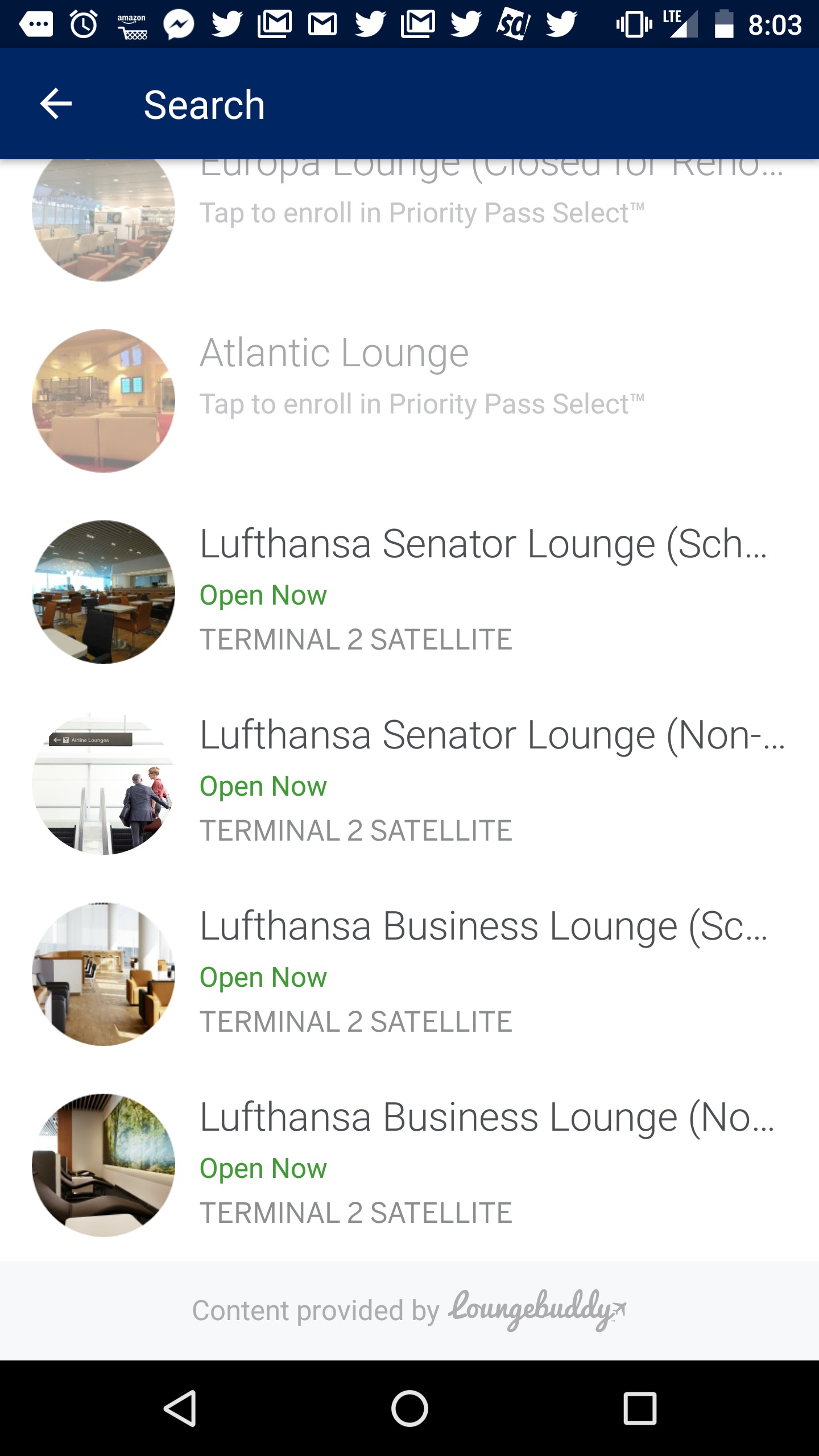Go back from the Search screen
The width and height of the screenshot is (819, 1456).
(x=56, y=104)
